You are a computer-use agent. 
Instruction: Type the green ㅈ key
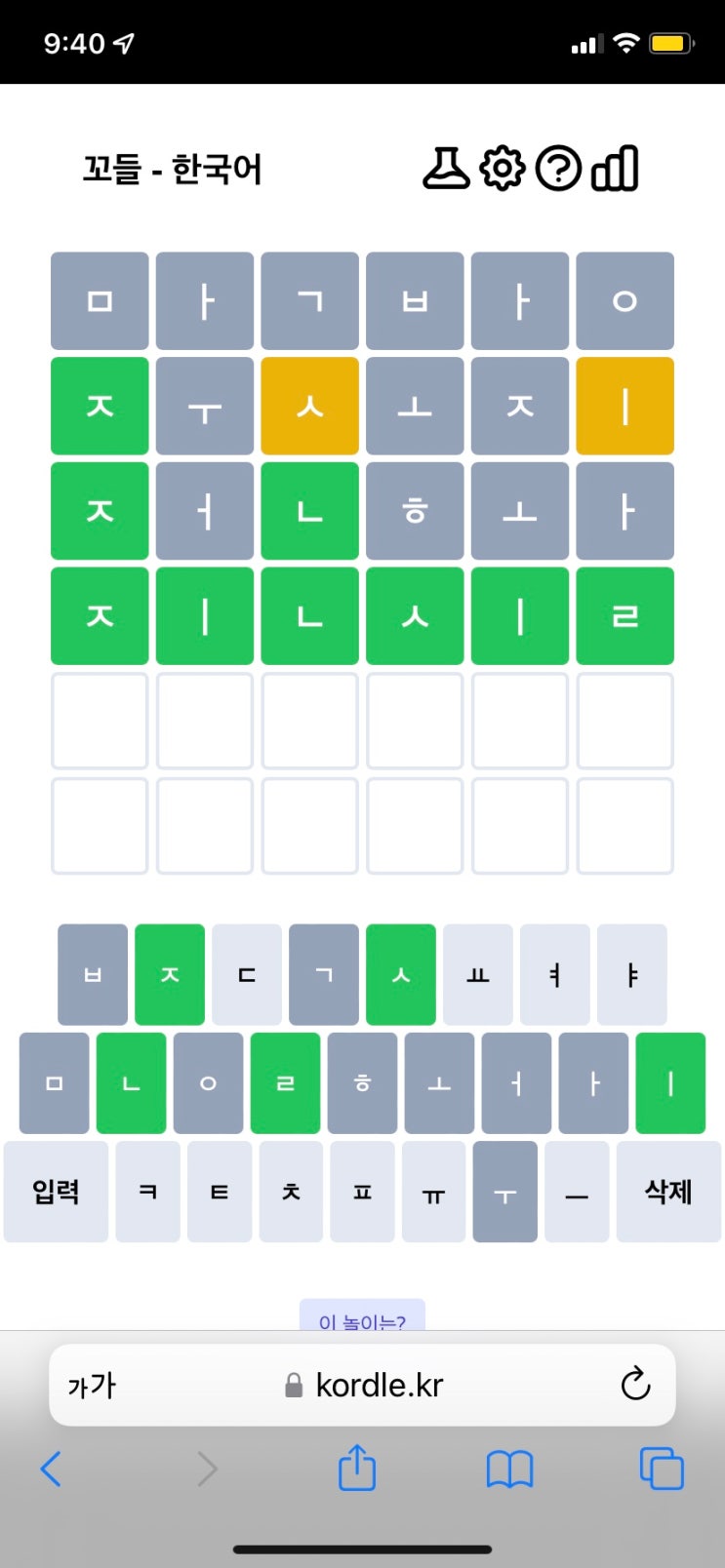(170, 975)
